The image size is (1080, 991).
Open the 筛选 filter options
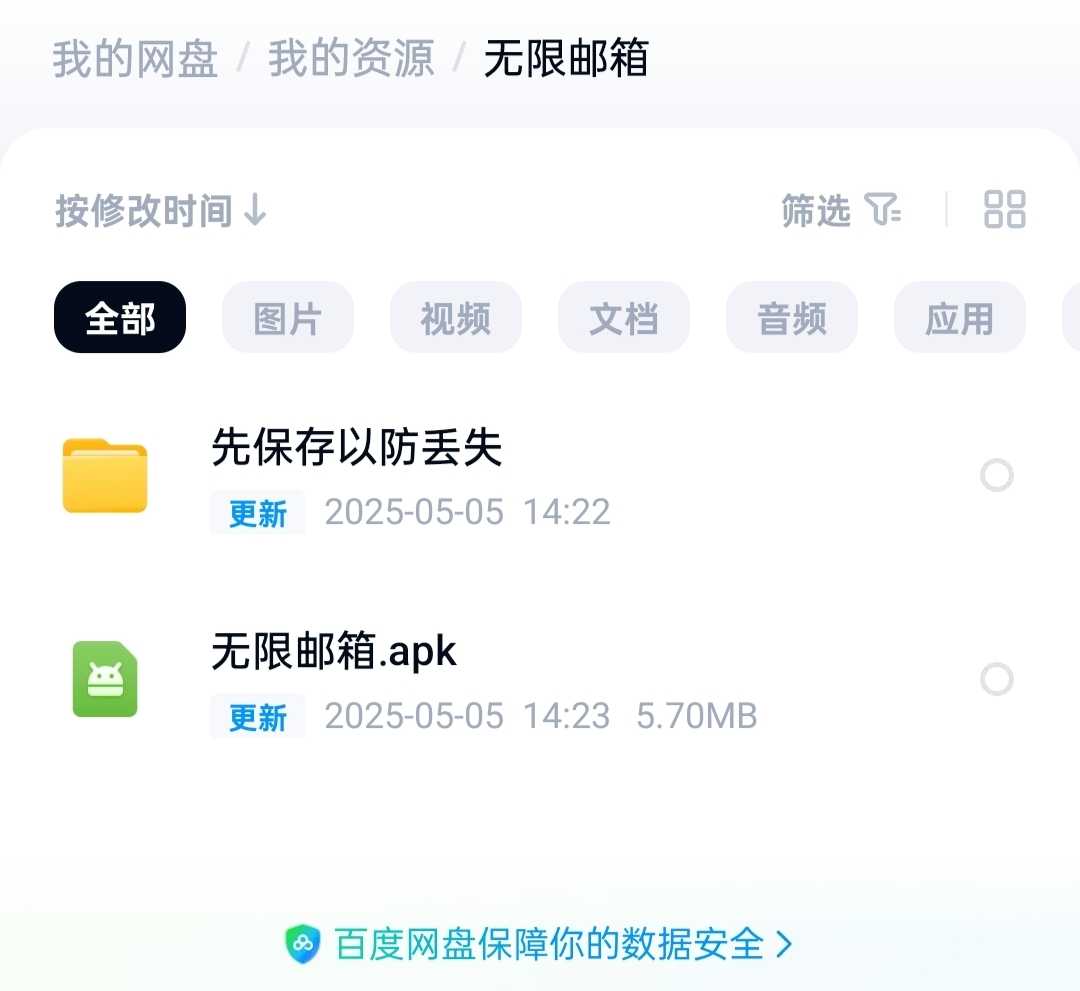pos(841,210)
